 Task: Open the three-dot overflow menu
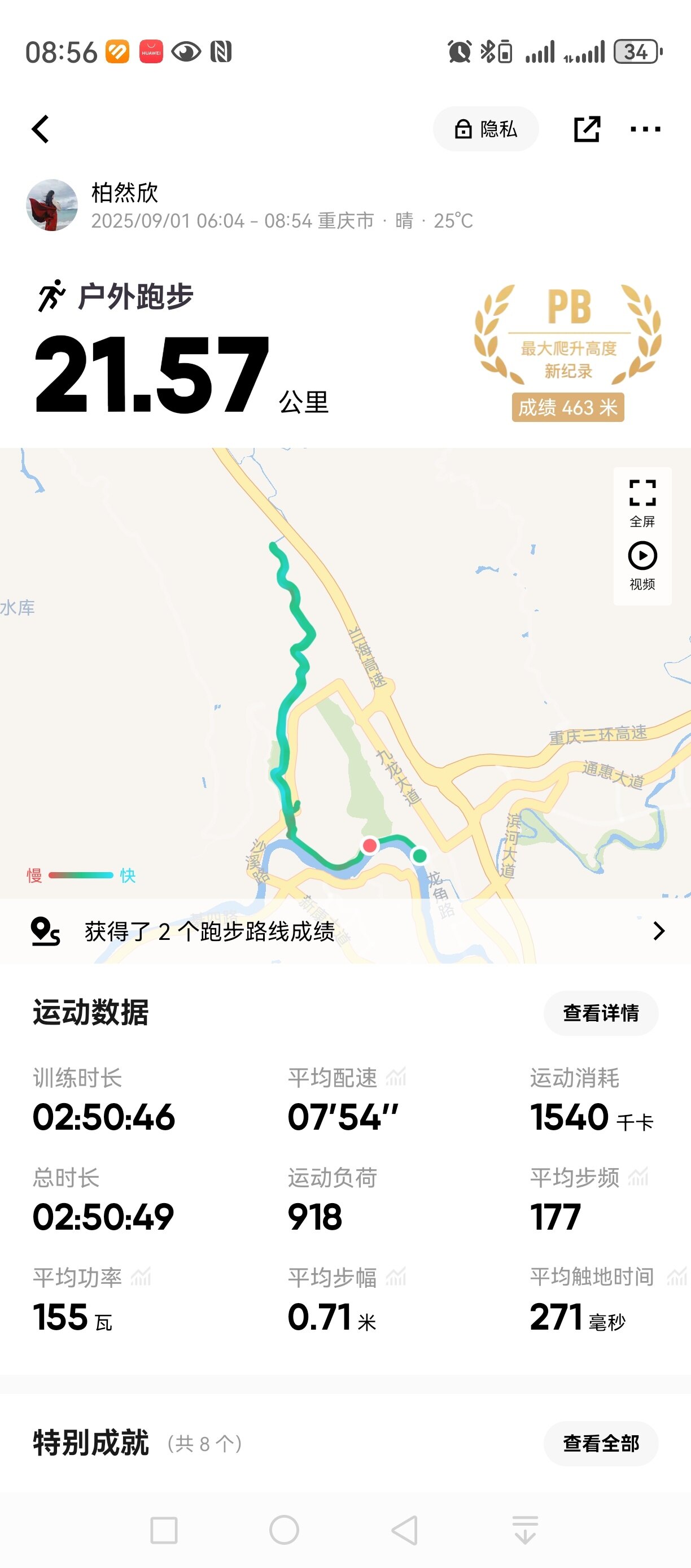645,129
